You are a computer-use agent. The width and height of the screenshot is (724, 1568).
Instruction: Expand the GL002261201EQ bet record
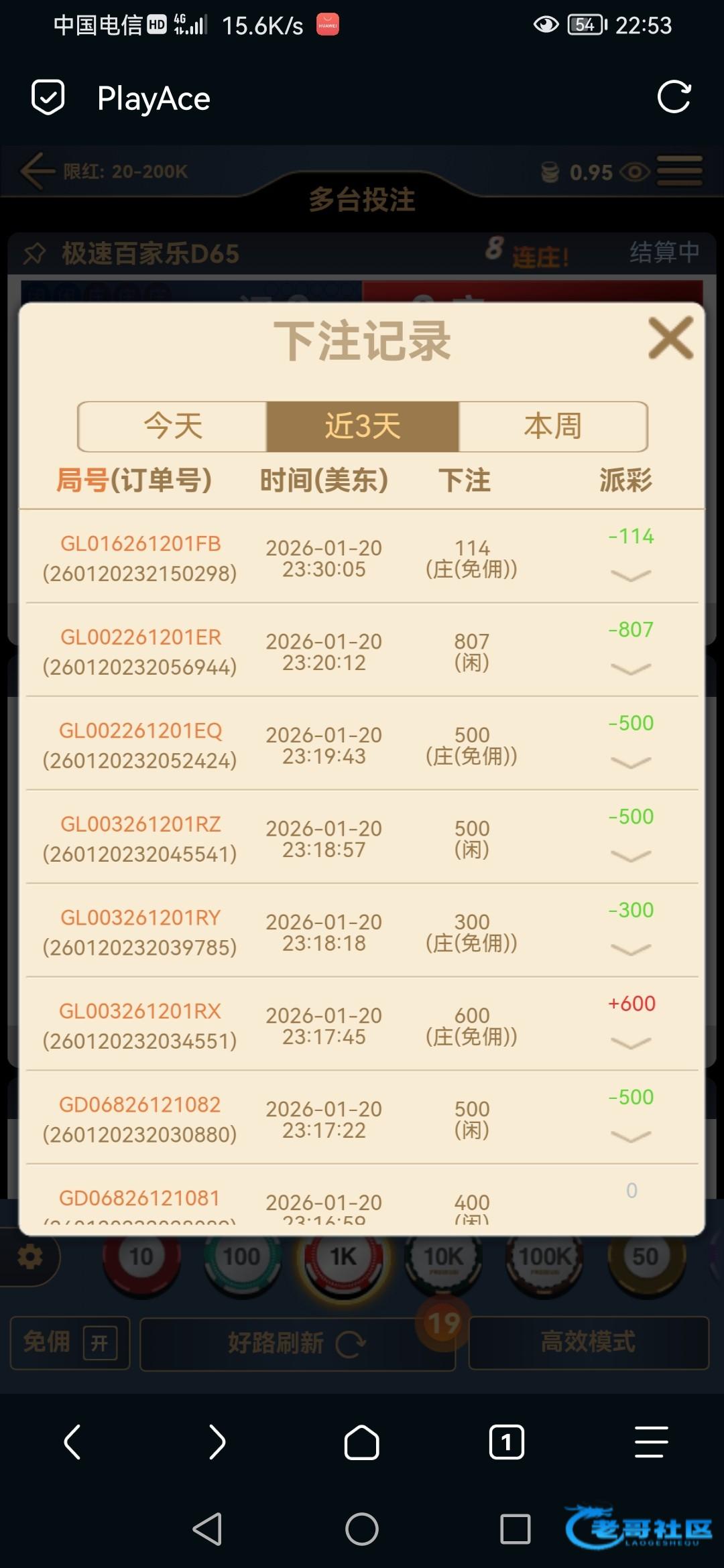pos(631,763)
